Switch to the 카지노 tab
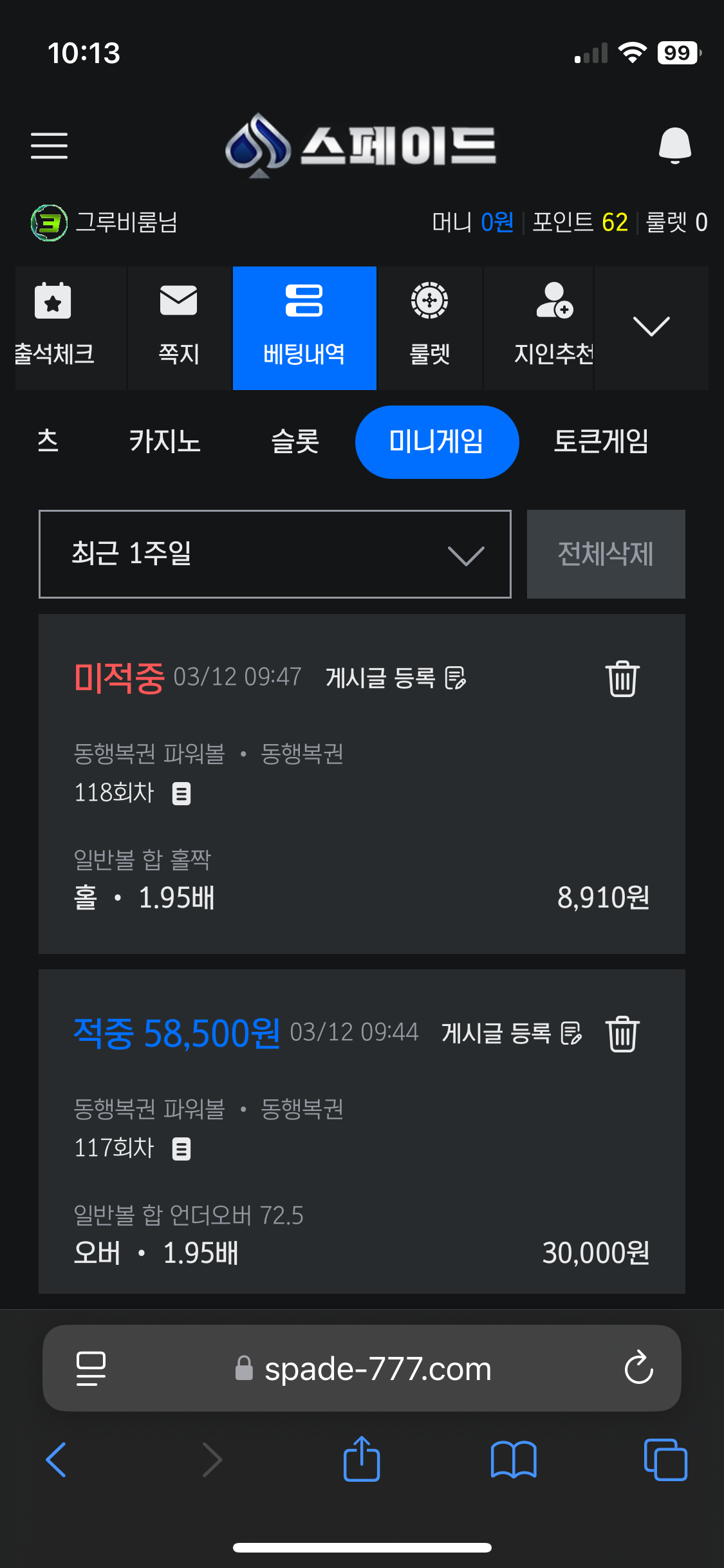Viewport: 724px width, 1568px height. [165, 442]
